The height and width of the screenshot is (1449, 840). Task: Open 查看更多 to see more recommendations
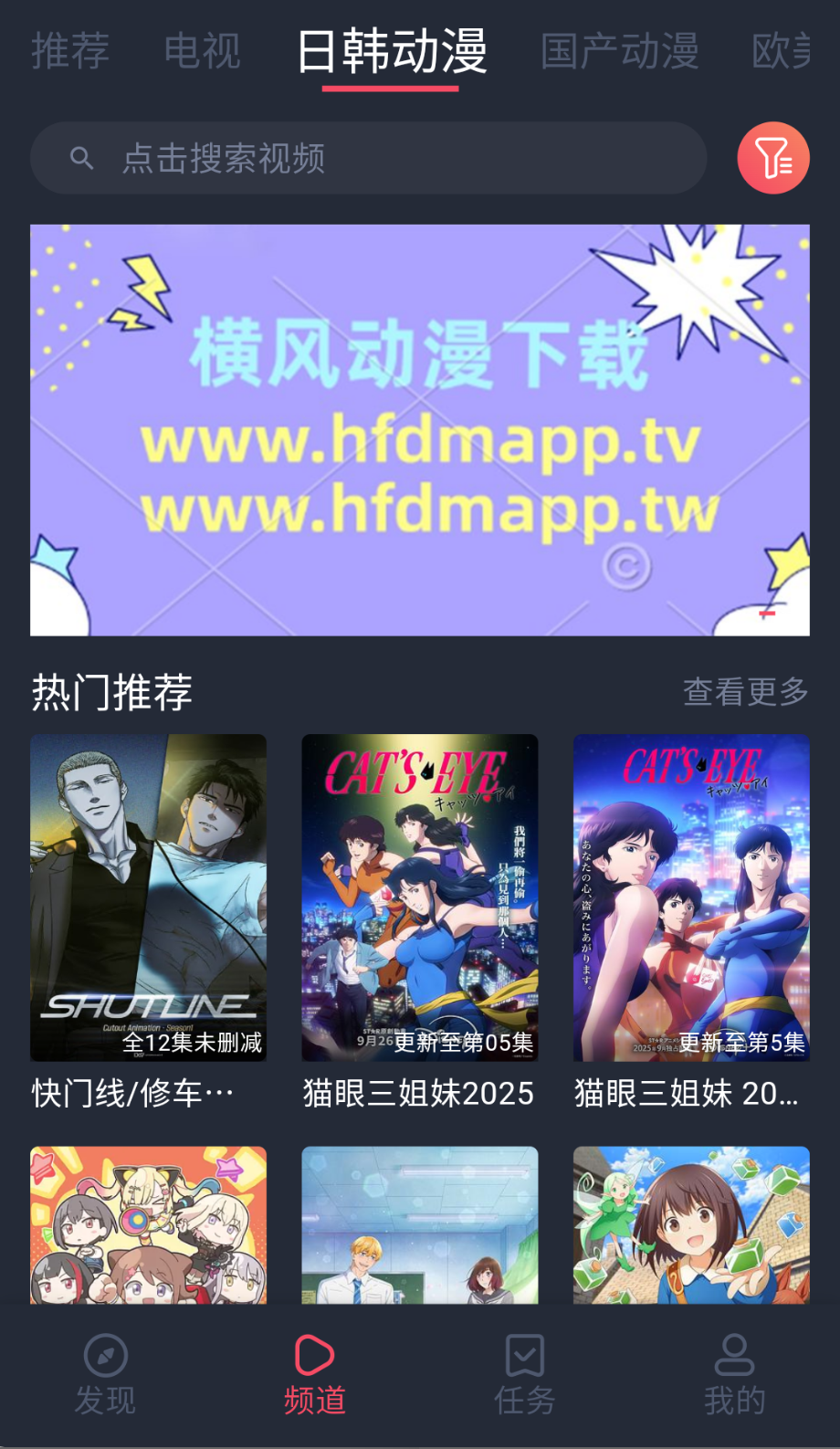tap(744, 693)
